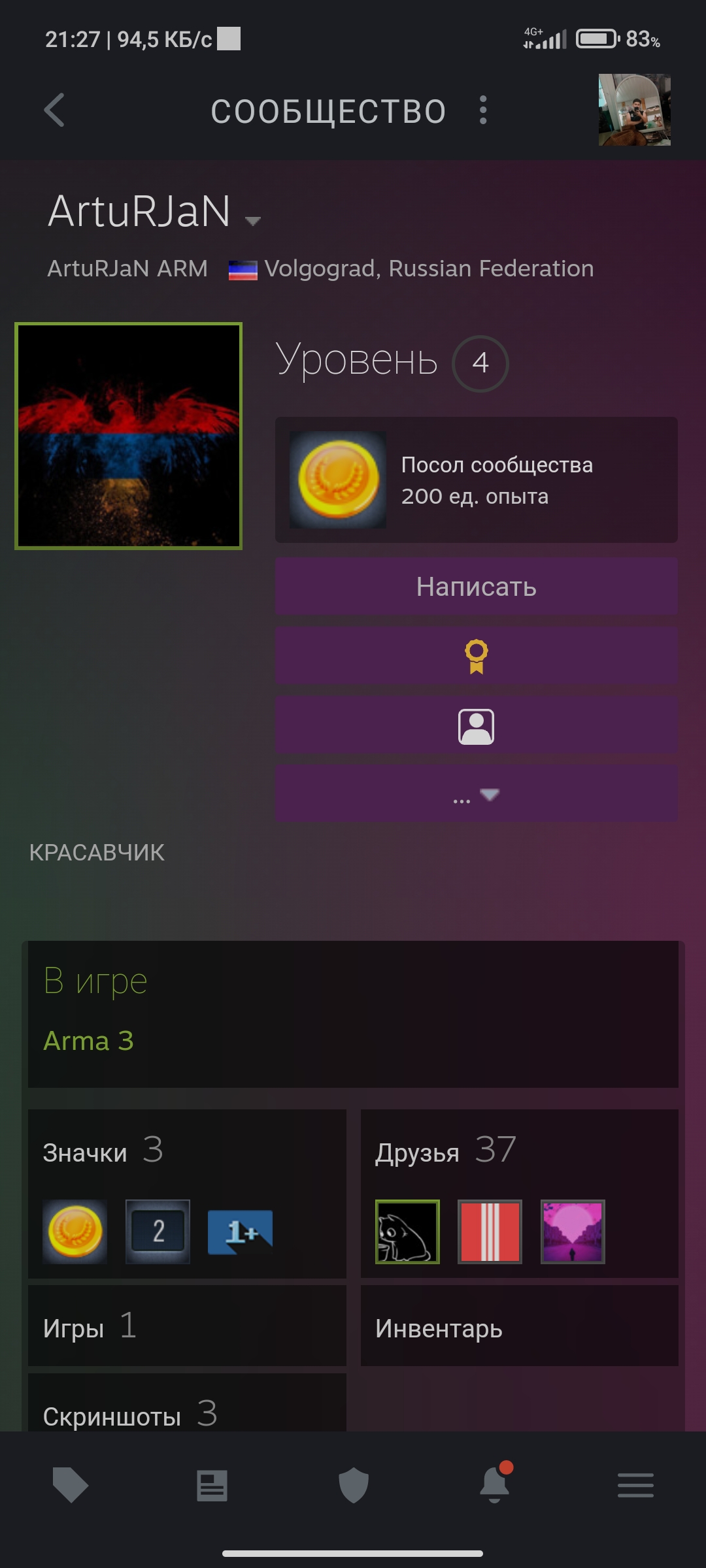The image size is (706, 1568).
Task: Tap the Написать message button
Action: (476, 586)
